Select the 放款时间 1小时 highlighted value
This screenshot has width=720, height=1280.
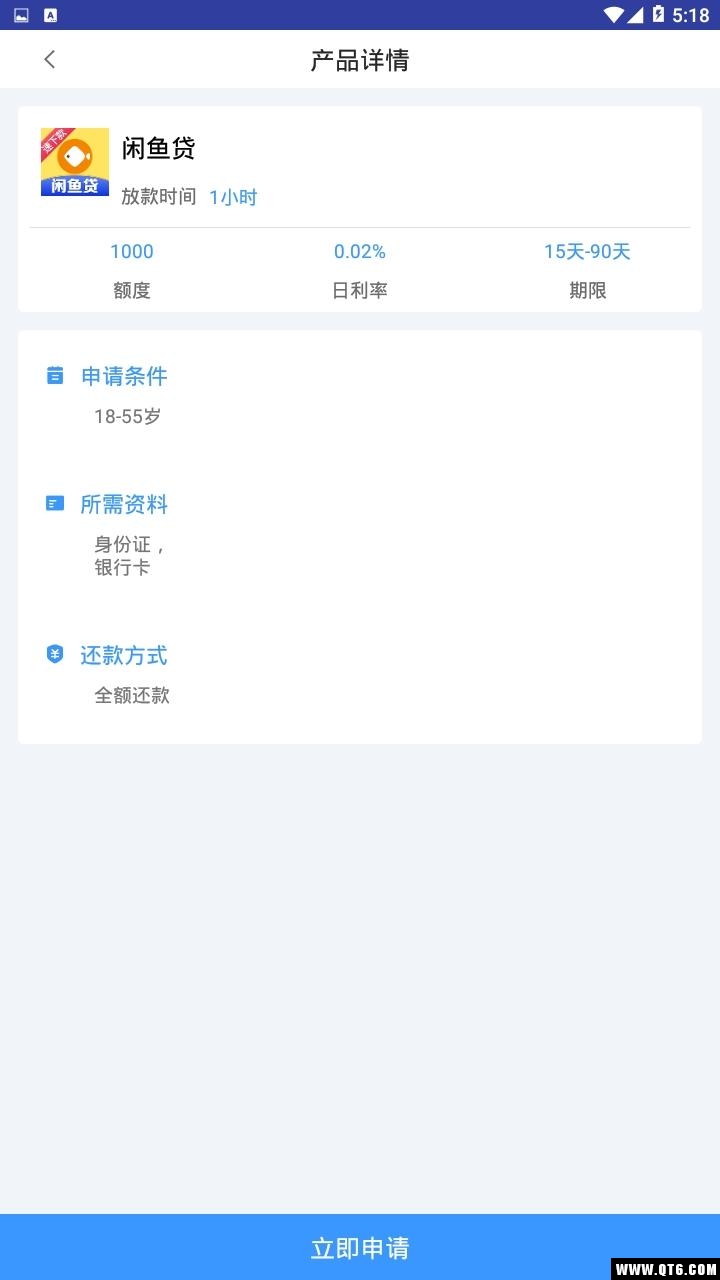coord(234,197)
